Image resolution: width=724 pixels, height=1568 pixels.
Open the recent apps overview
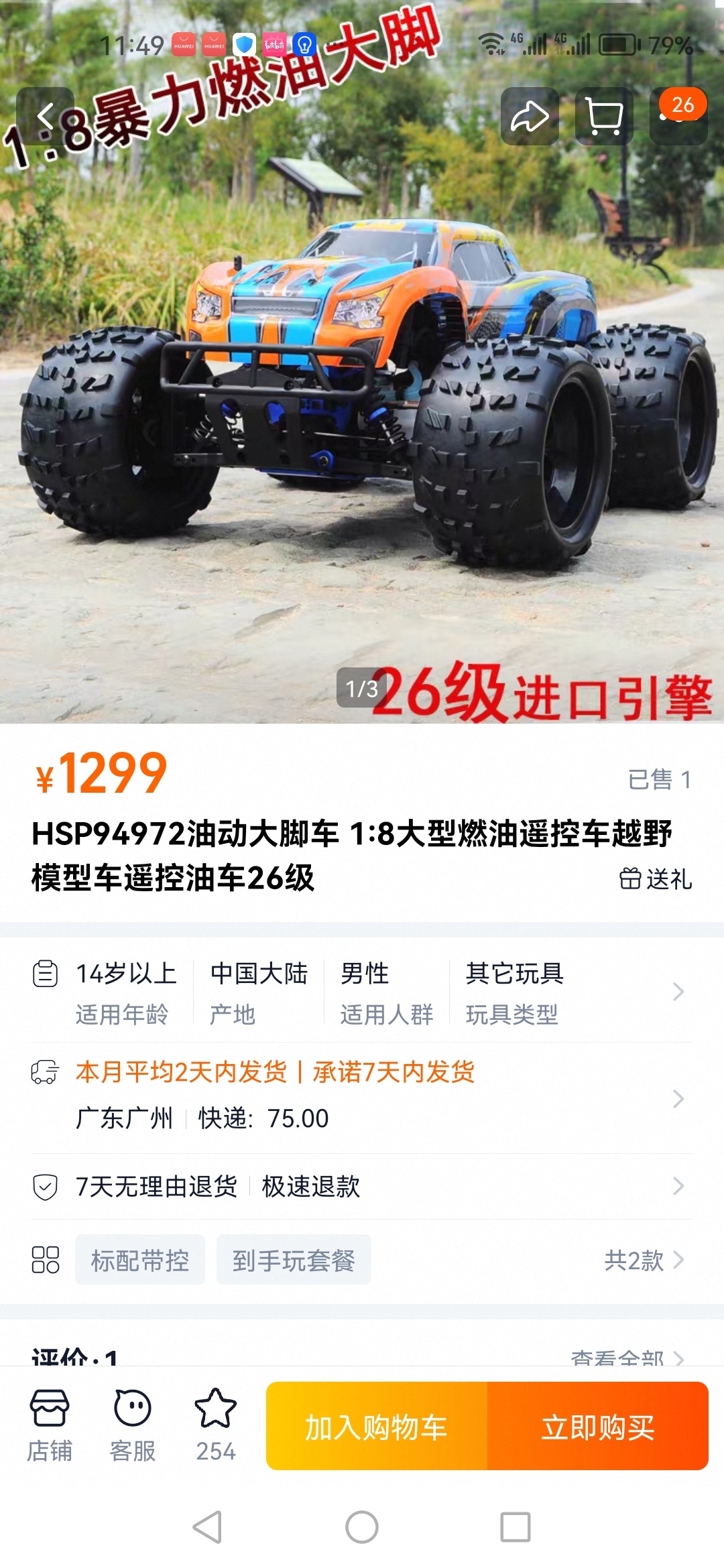[516, 1527]
